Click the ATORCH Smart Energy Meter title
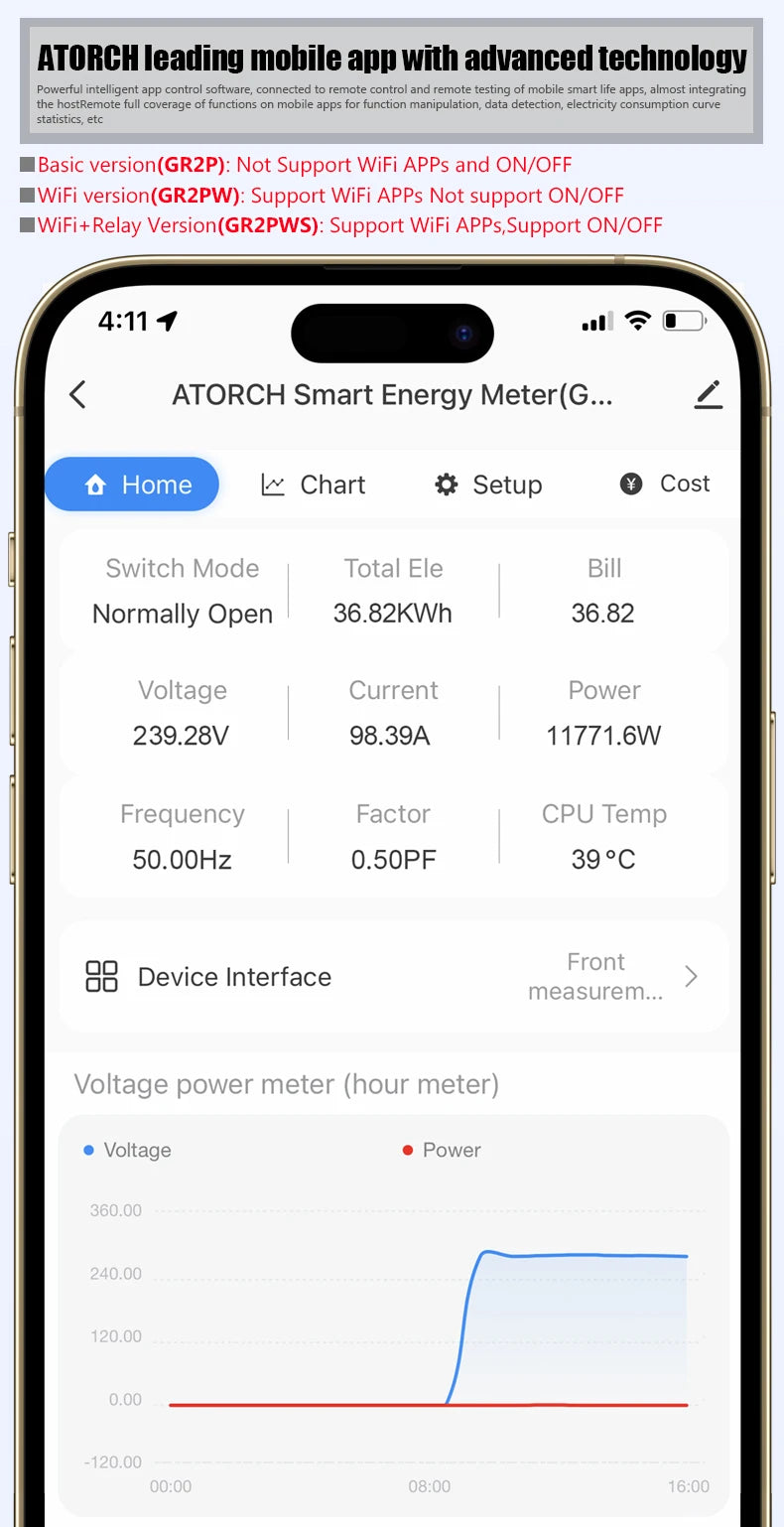784x1527 pixels. pos(393,394)
